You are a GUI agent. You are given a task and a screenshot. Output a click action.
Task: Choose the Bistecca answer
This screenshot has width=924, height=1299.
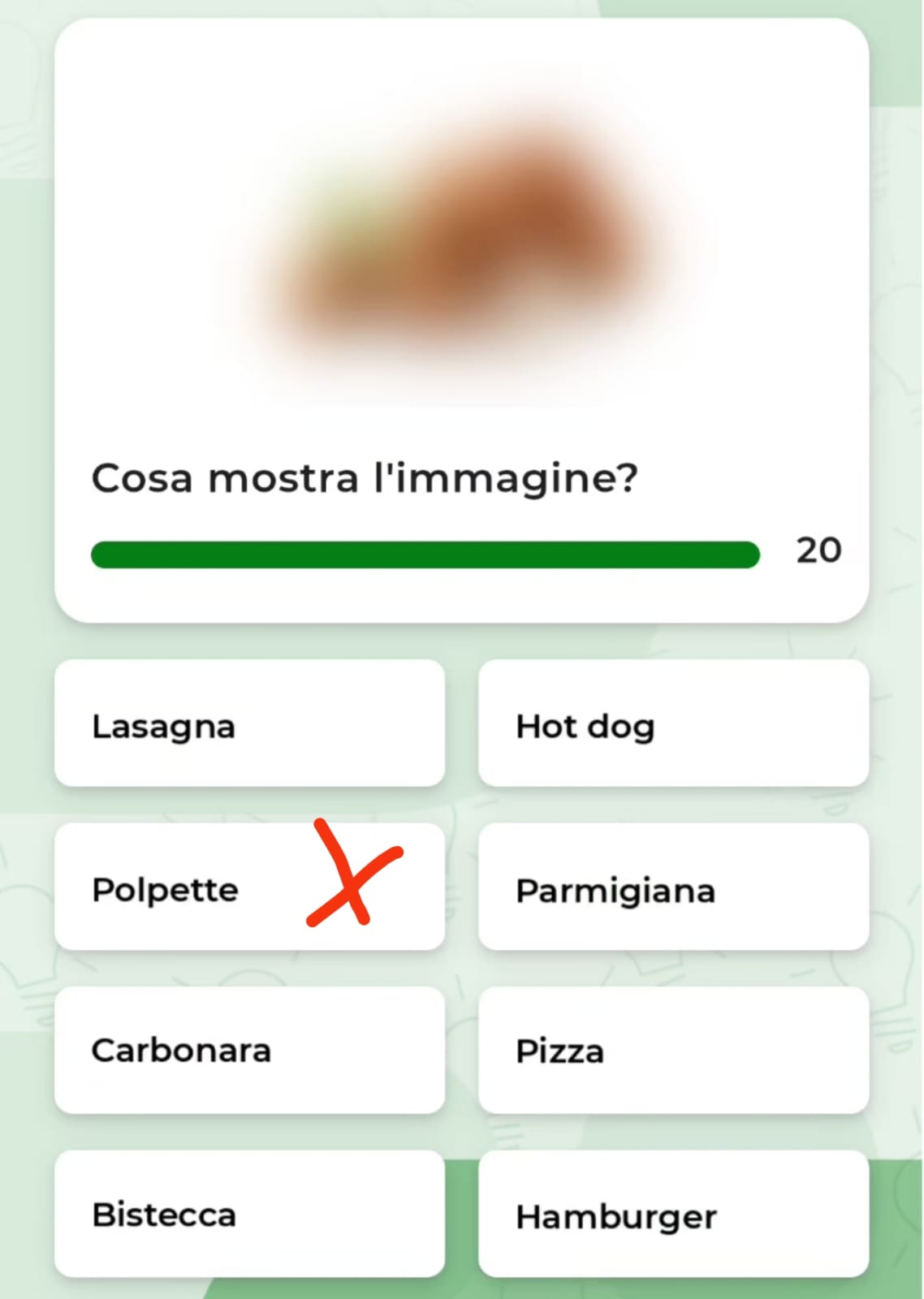coord(249,1214)
